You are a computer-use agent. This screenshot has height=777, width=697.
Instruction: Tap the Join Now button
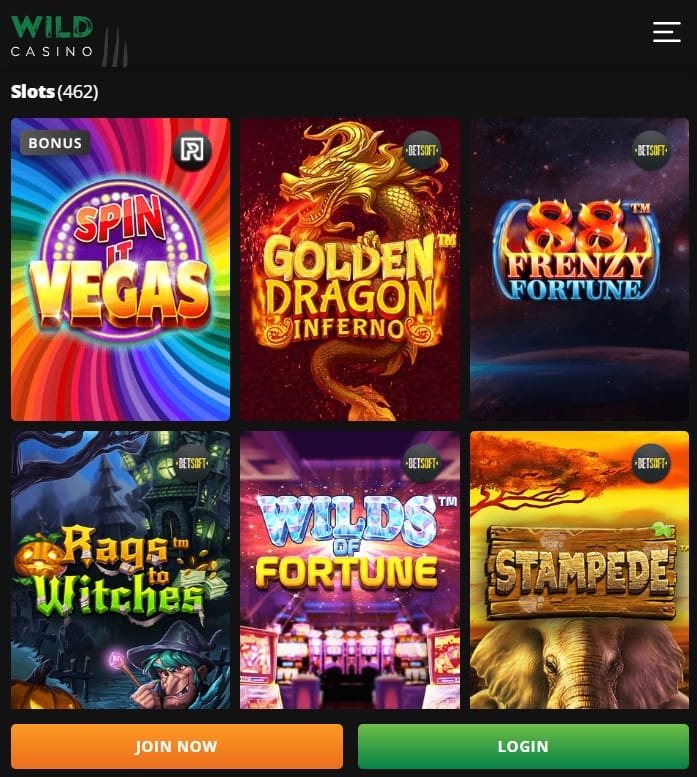coord(176,746)
